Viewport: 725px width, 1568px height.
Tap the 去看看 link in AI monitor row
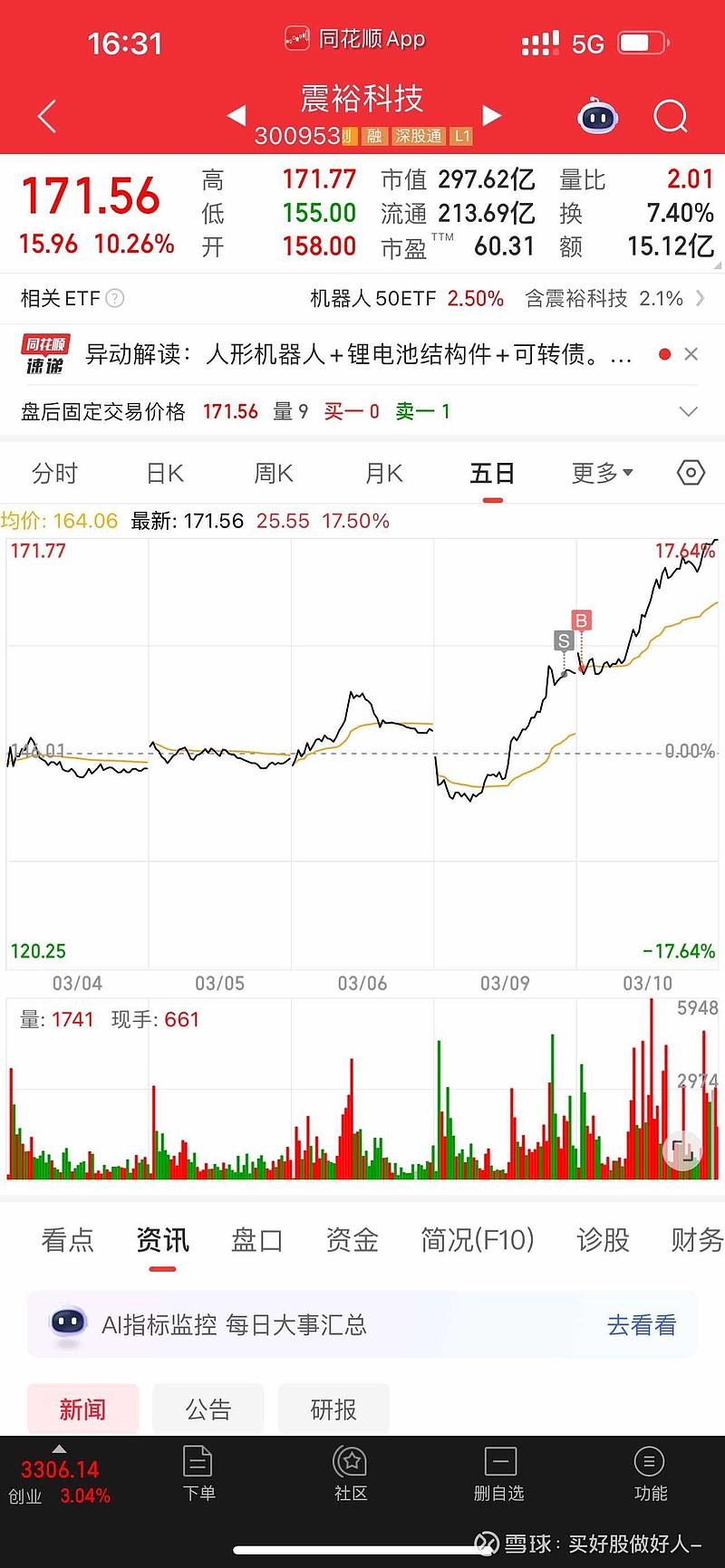(x=641, y=1324)
